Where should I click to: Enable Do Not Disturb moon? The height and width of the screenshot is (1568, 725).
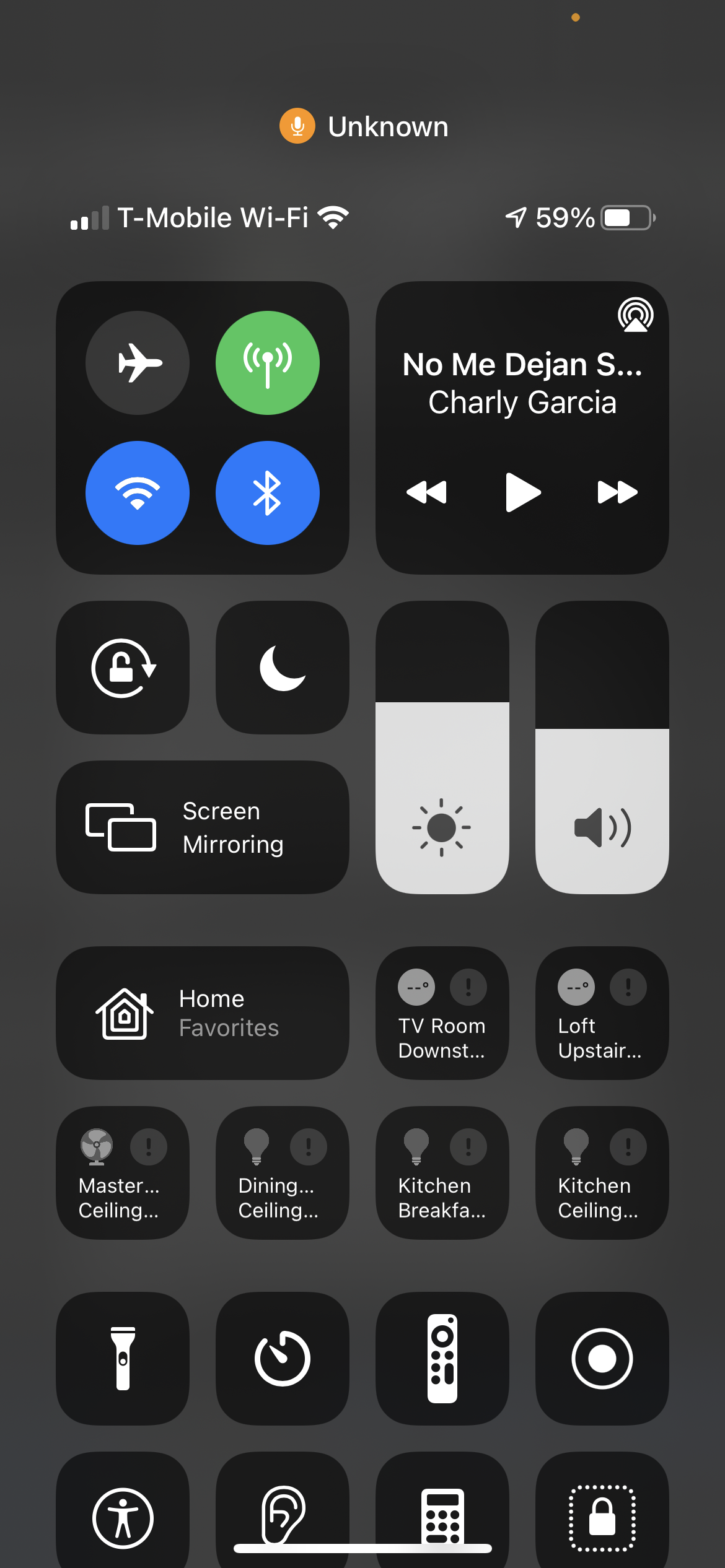[283, 668]
